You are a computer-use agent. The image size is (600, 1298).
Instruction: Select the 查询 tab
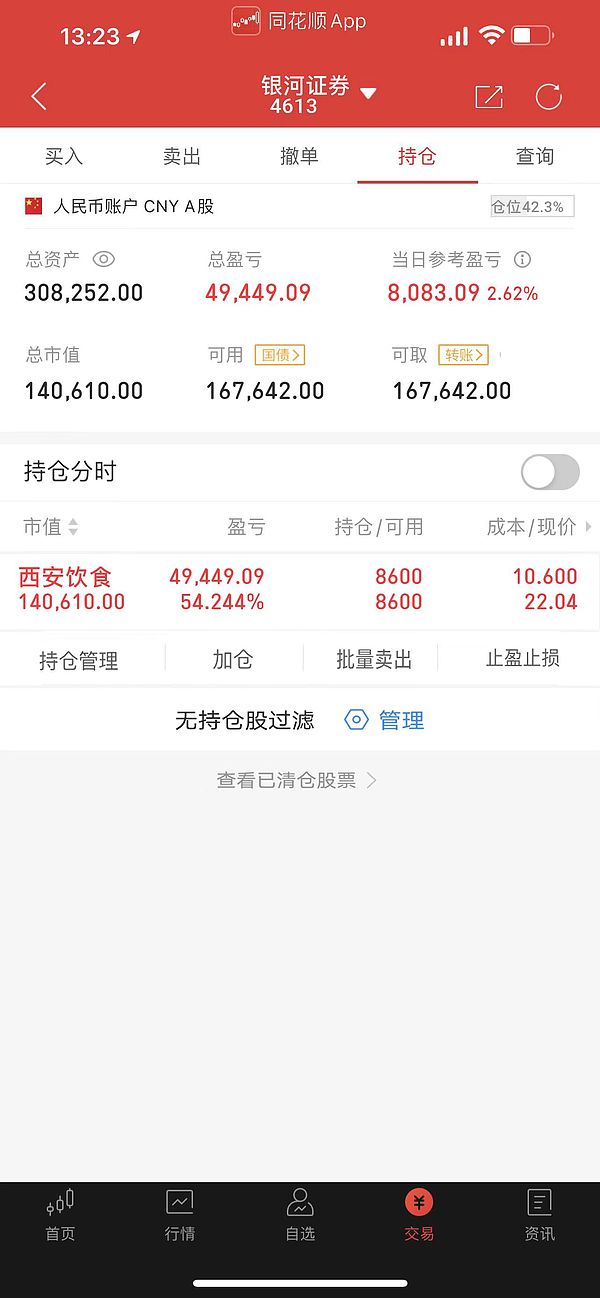pos(534,156)
